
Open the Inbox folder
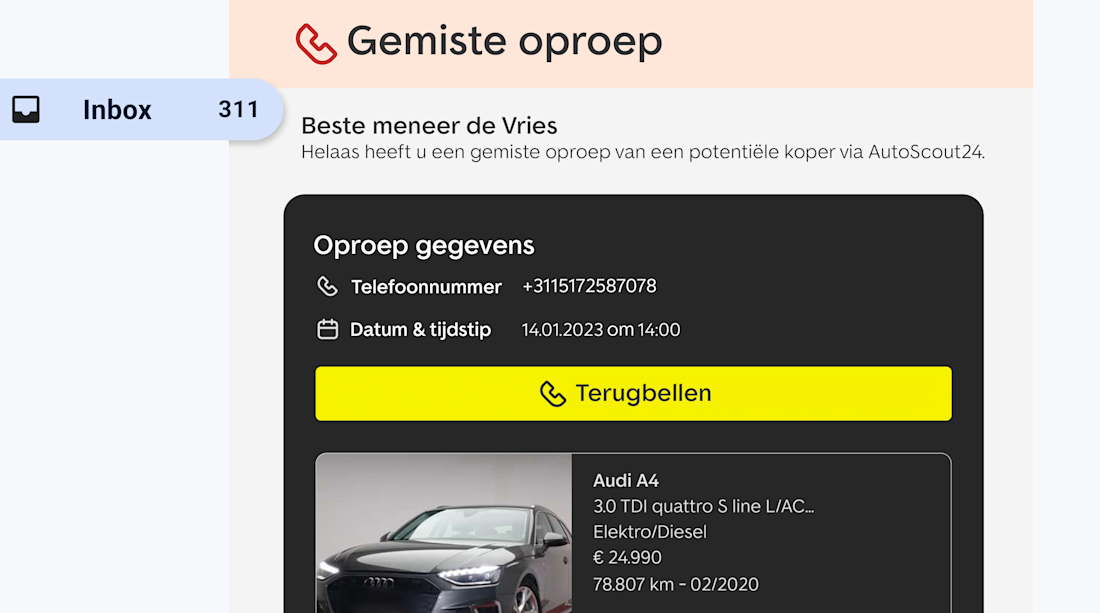coord(117,110)
